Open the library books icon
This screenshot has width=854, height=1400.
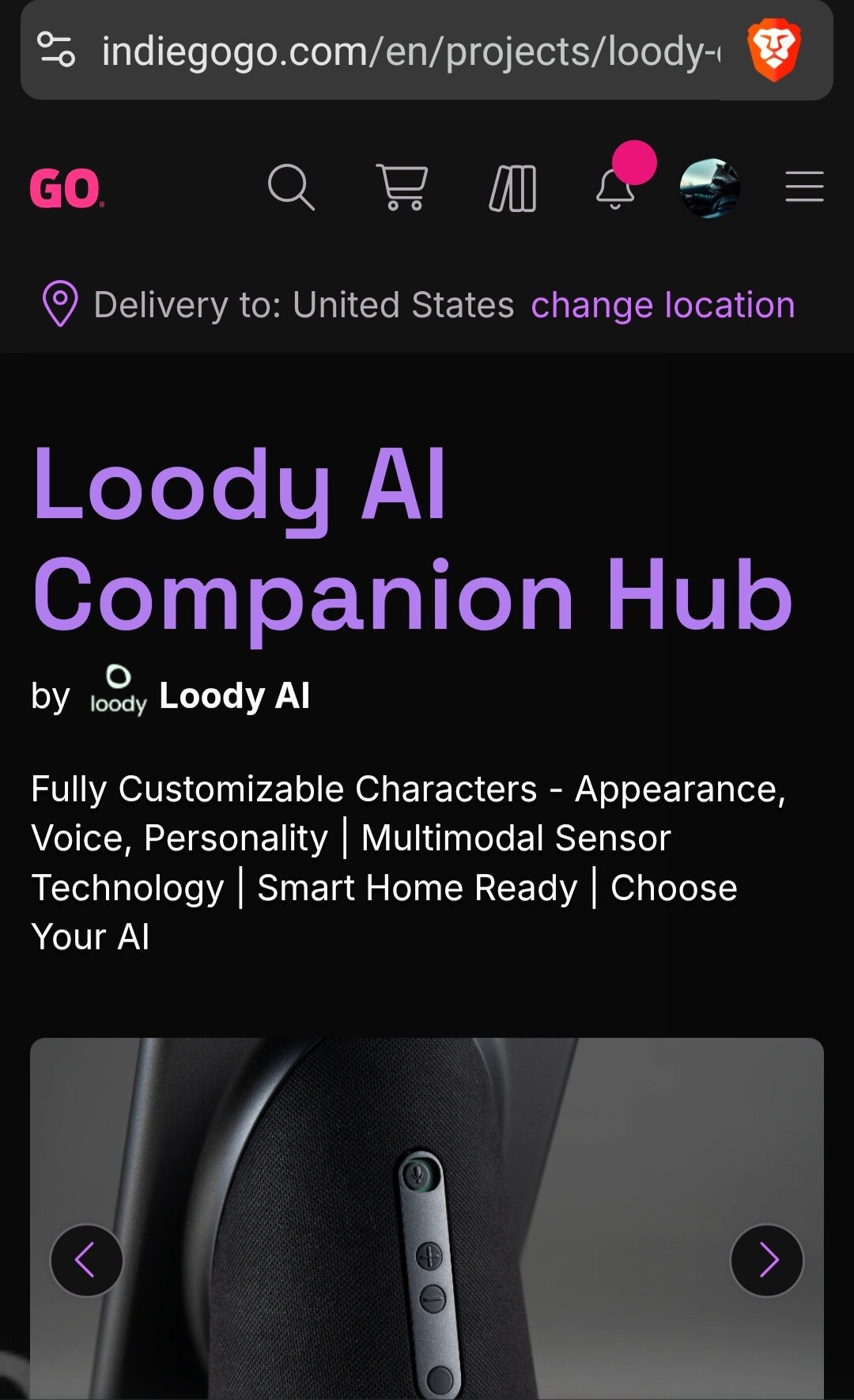[513, 188]
